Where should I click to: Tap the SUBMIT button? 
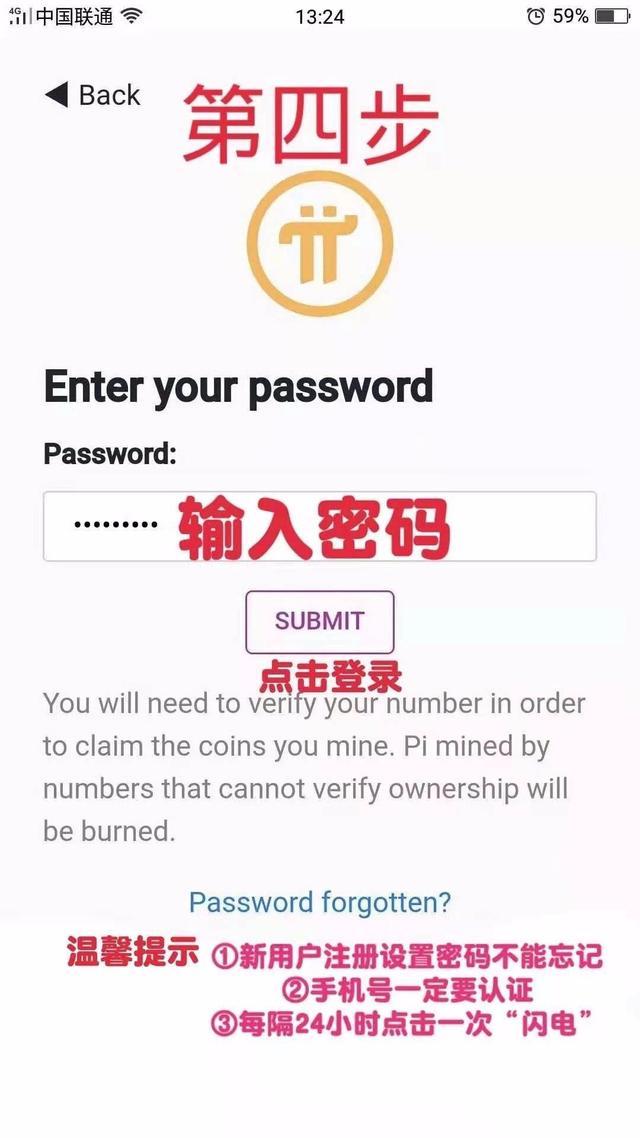(319, 622)
